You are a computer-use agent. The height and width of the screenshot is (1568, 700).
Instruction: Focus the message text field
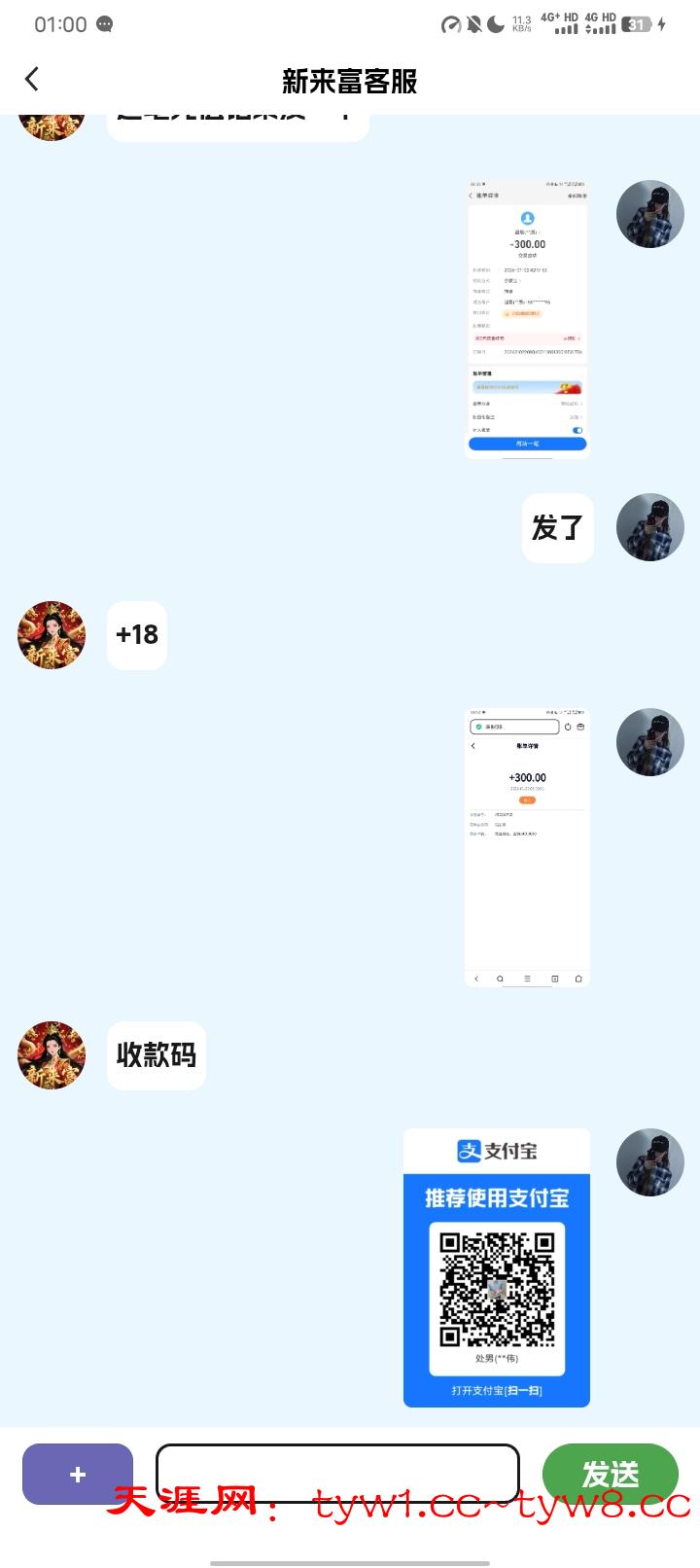click(x=337, y=1474)
